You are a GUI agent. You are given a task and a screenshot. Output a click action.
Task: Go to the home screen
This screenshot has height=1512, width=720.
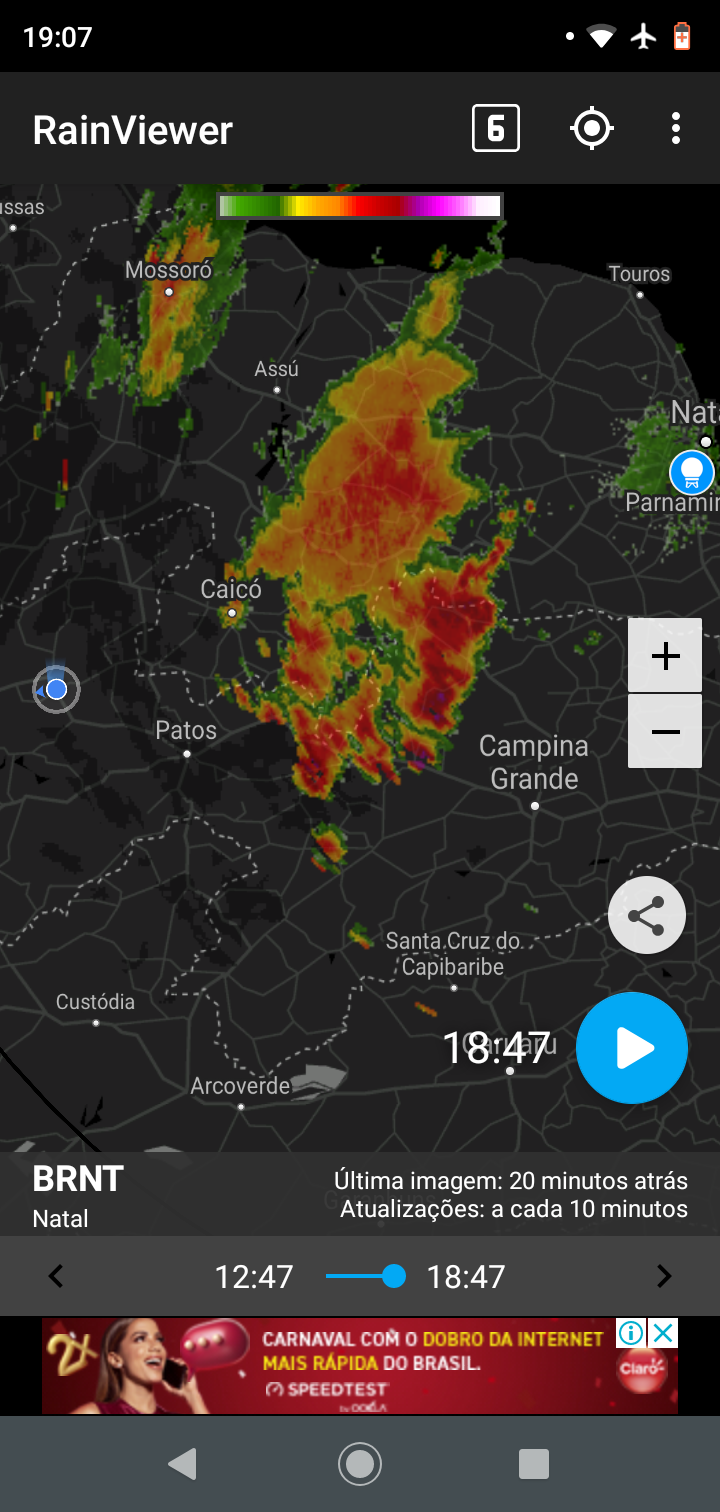pos(360,1464)
